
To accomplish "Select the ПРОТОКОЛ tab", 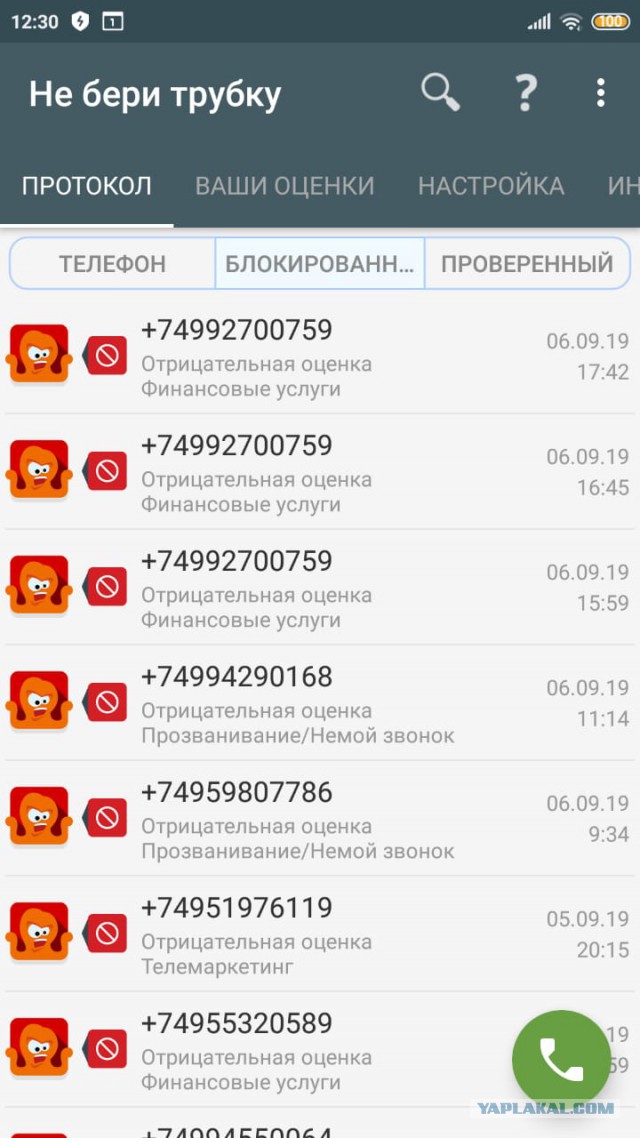I will 87,186.
